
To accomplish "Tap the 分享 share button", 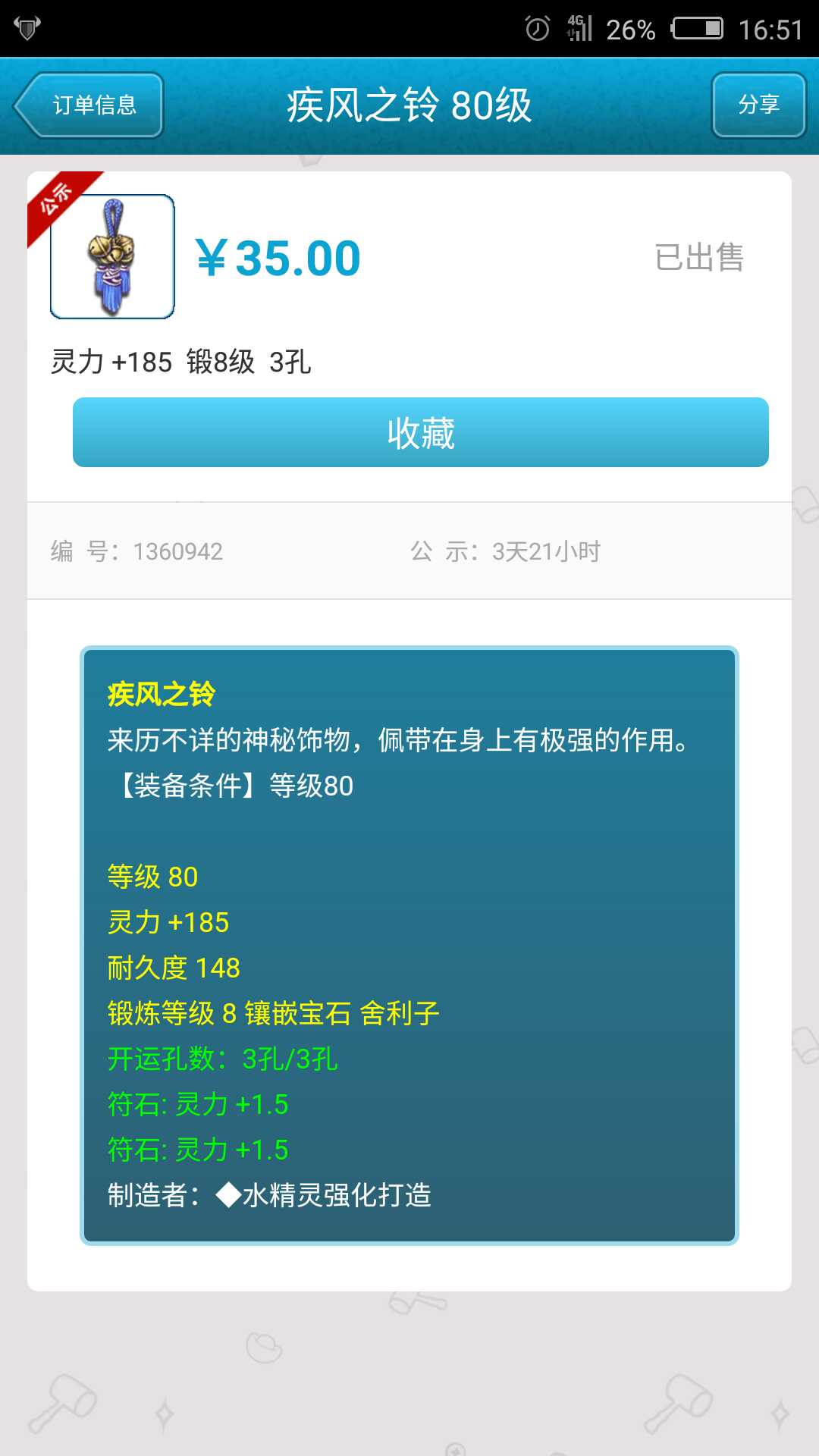I will [758, 105].
